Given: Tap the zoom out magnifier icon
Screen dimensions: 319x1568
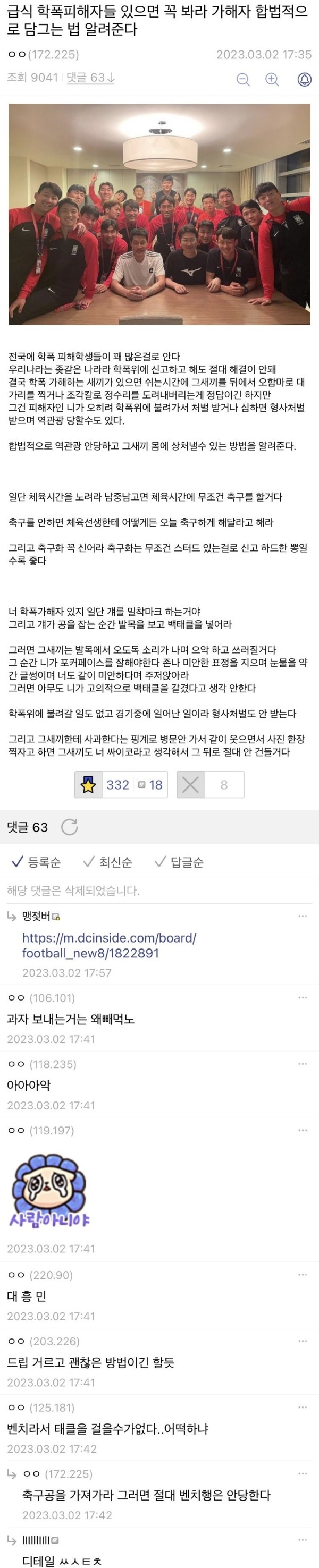Looking at the screenshot, I should pos(243,79).
